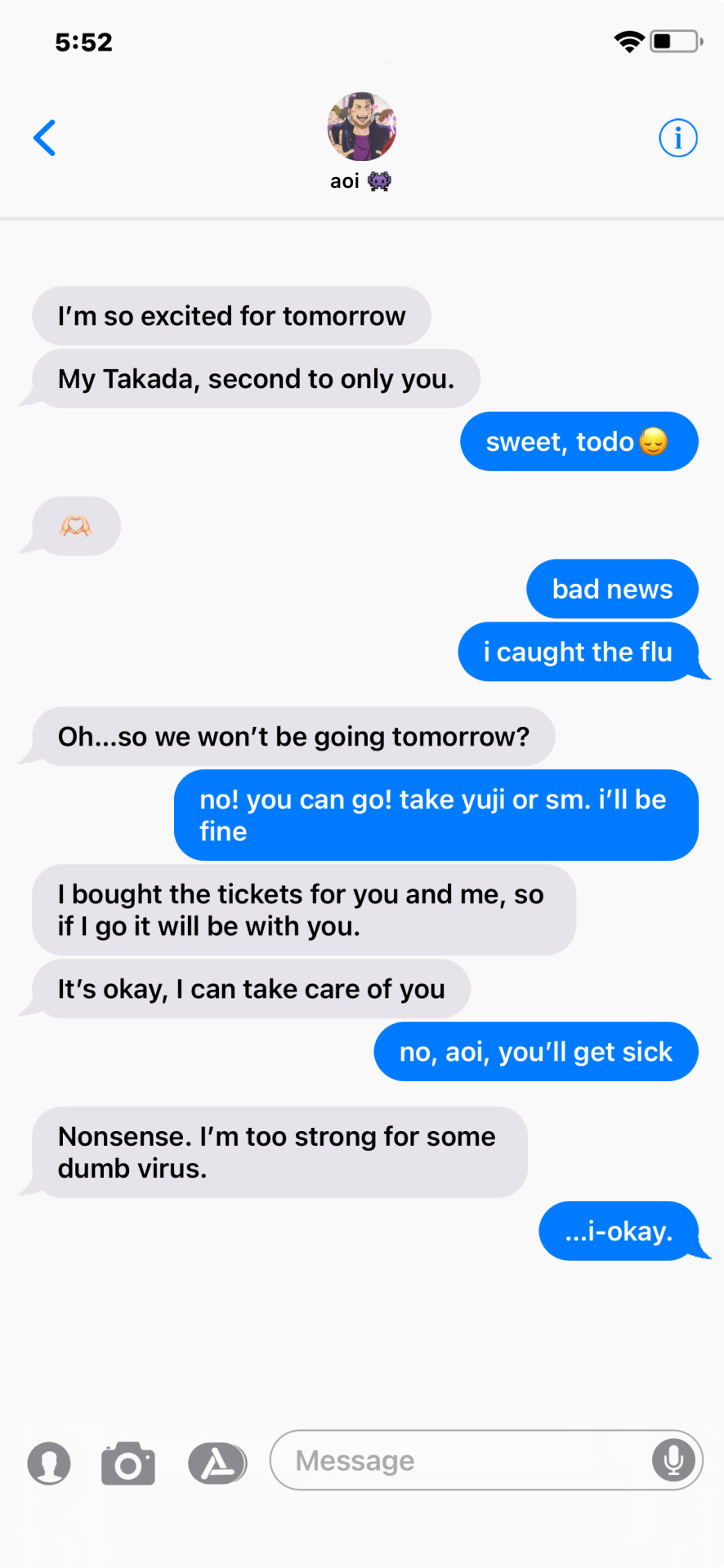Open the camera to take a photo
Image resolution: width=724 pixels, height=1568 pixels.
pyautogui.click(x=128, y=1463)
